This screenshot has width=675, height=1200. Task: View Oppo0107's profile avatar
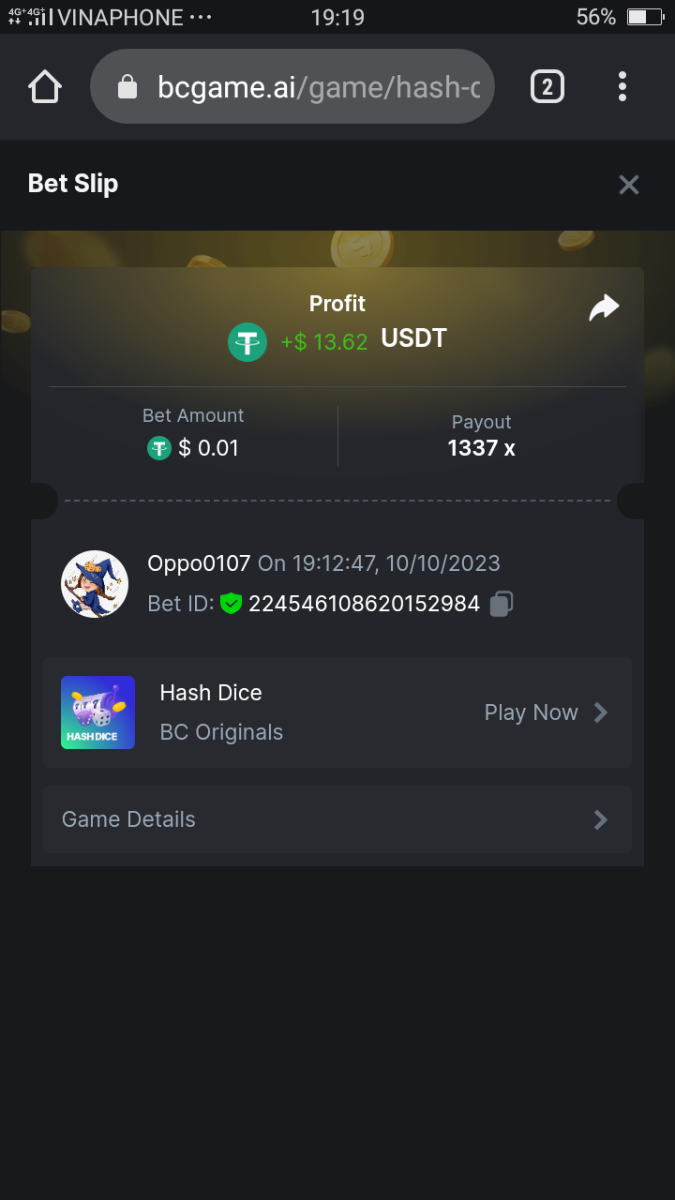95,584
